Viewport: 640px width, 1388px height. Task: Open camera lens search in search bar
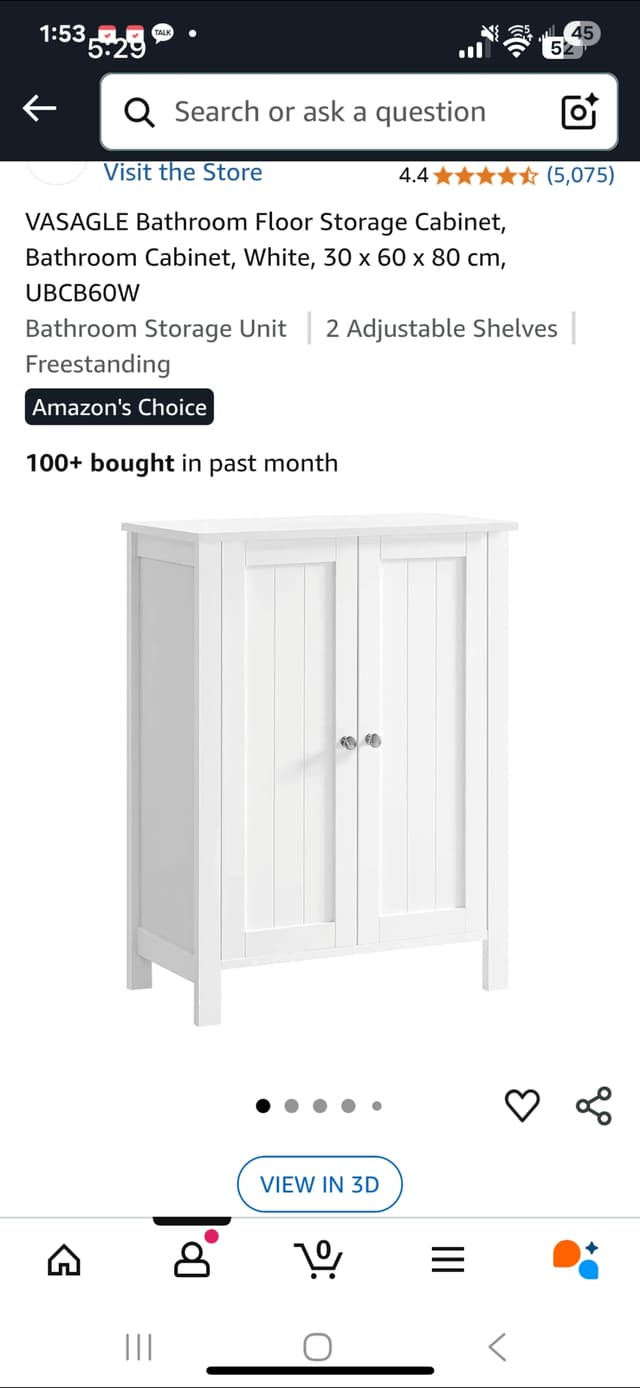point(579,112)
